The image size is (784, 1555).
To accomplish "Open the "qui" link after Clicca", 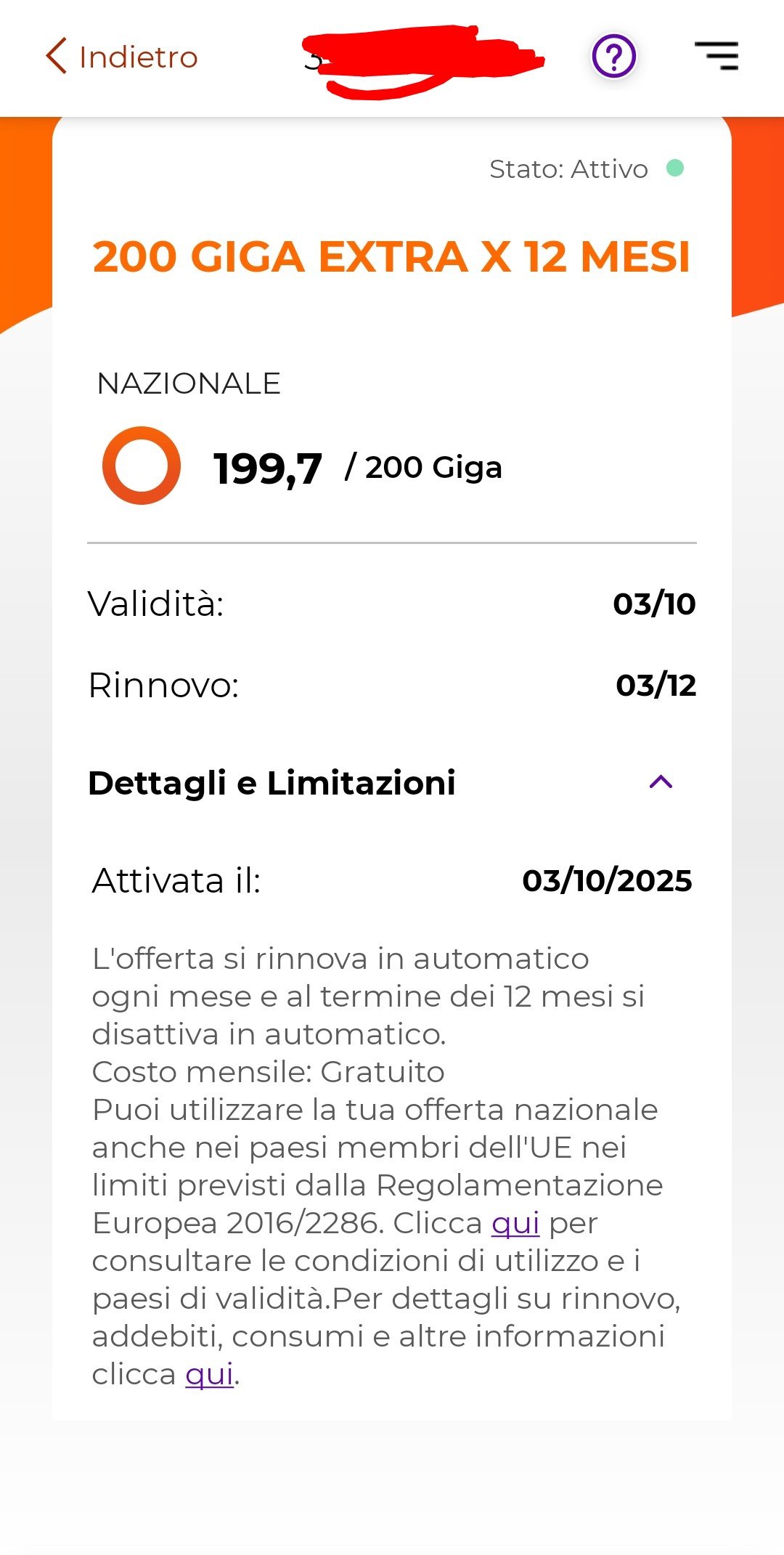I will pyautogui.click(x=515, y=1223).
